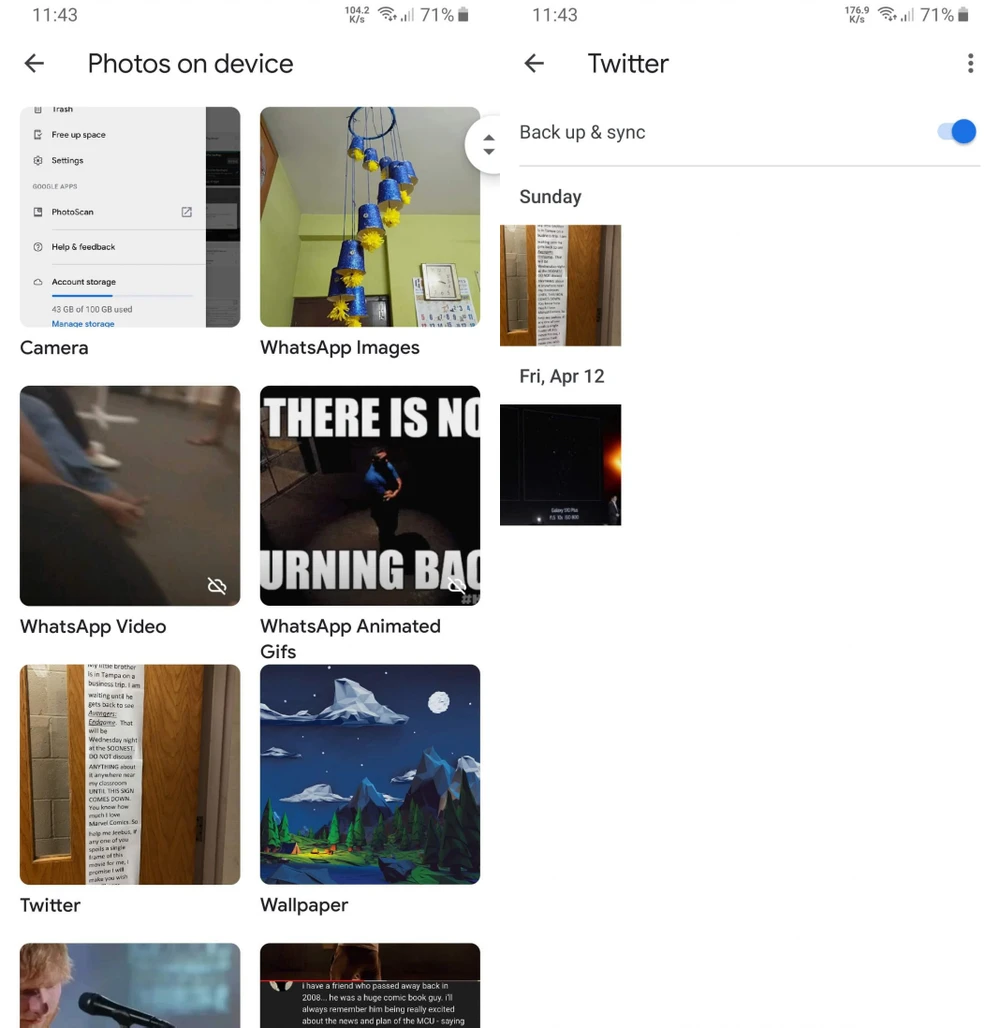Open the Fri, Apr 12 photo
Viewport: 1000px width, 1028px height.
(560, 465)
